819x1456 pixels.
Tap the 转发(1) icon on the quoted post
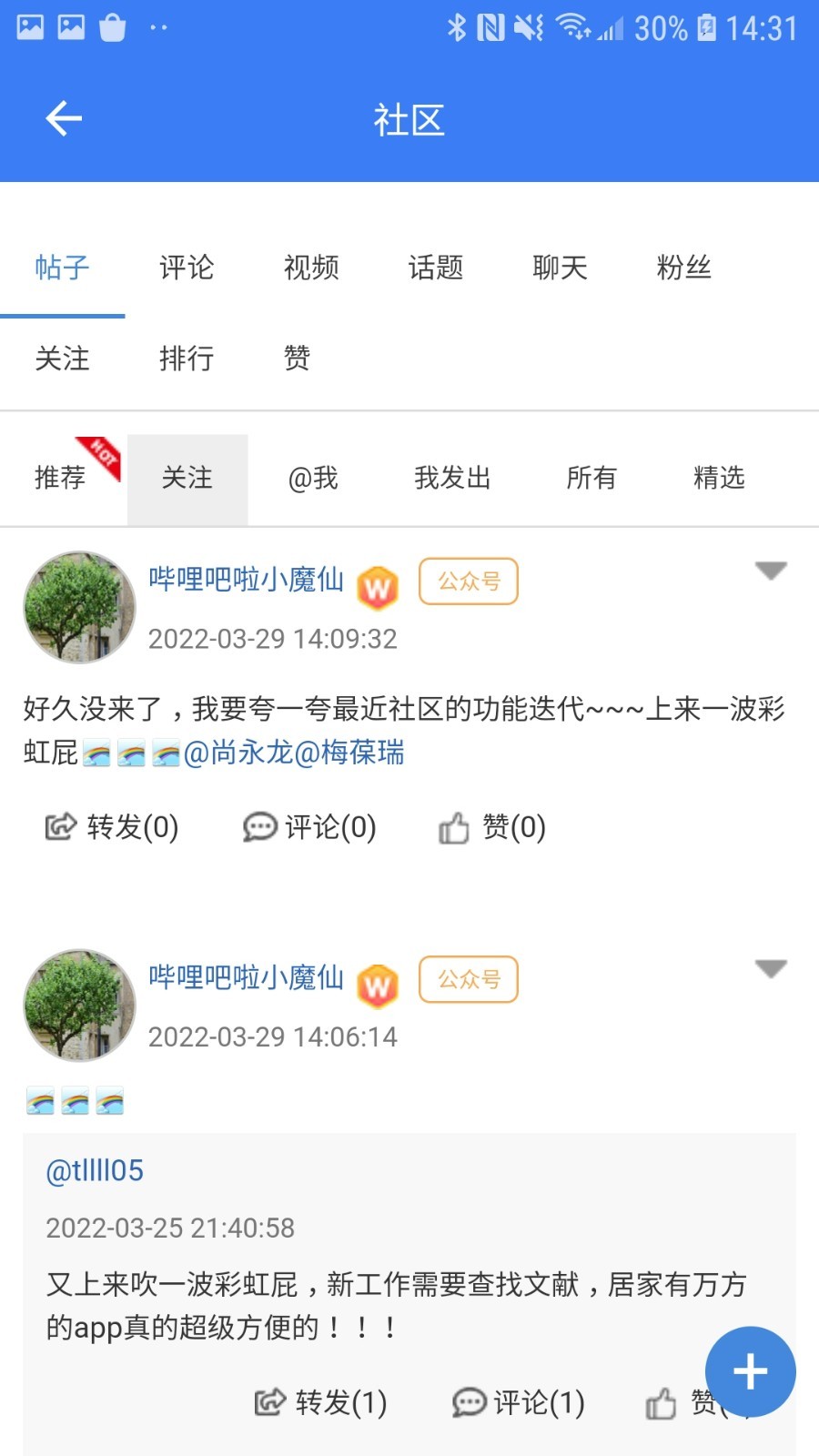(270, 1402)
